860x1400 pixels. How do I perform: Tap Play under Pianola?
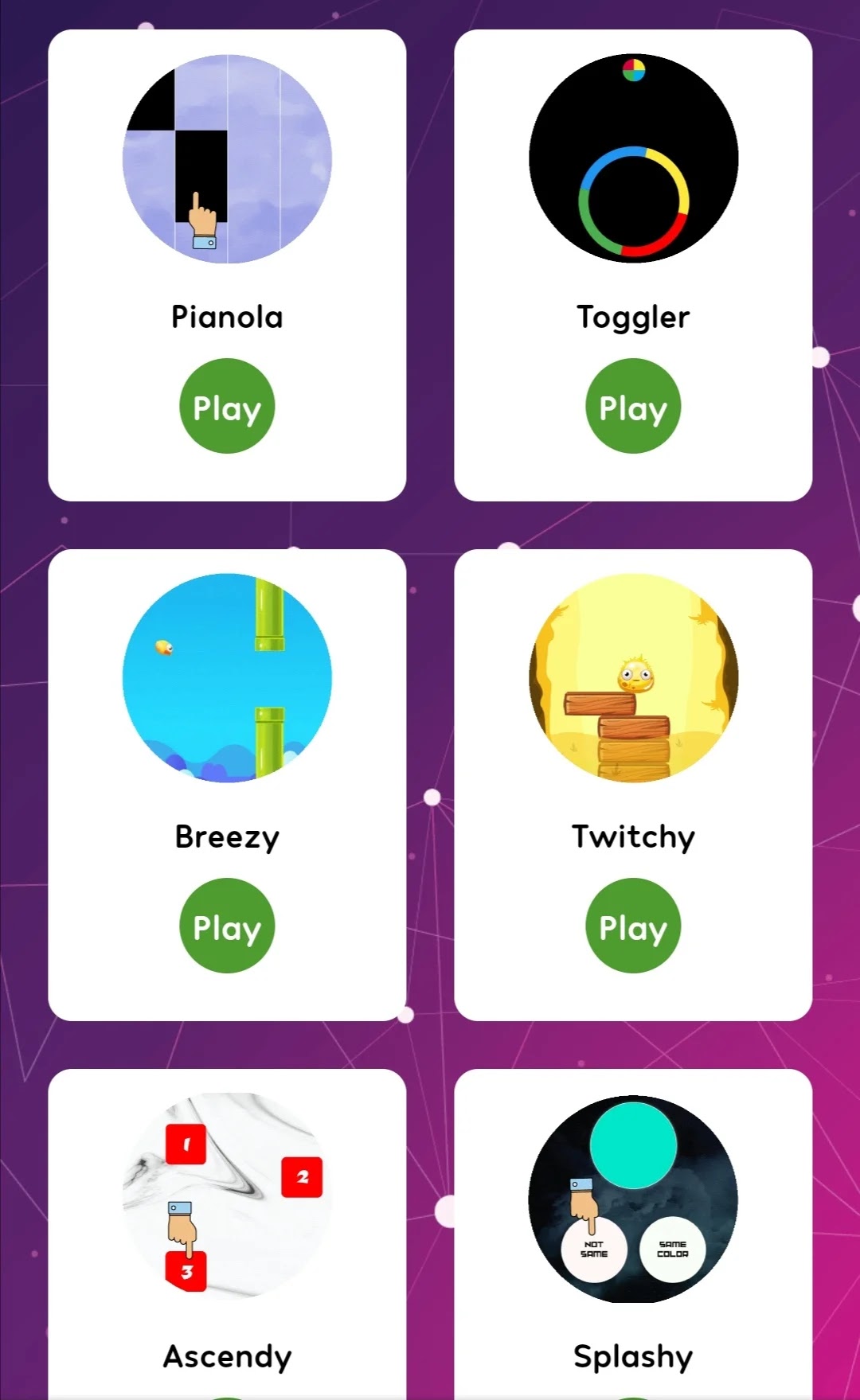pos(227,407)
